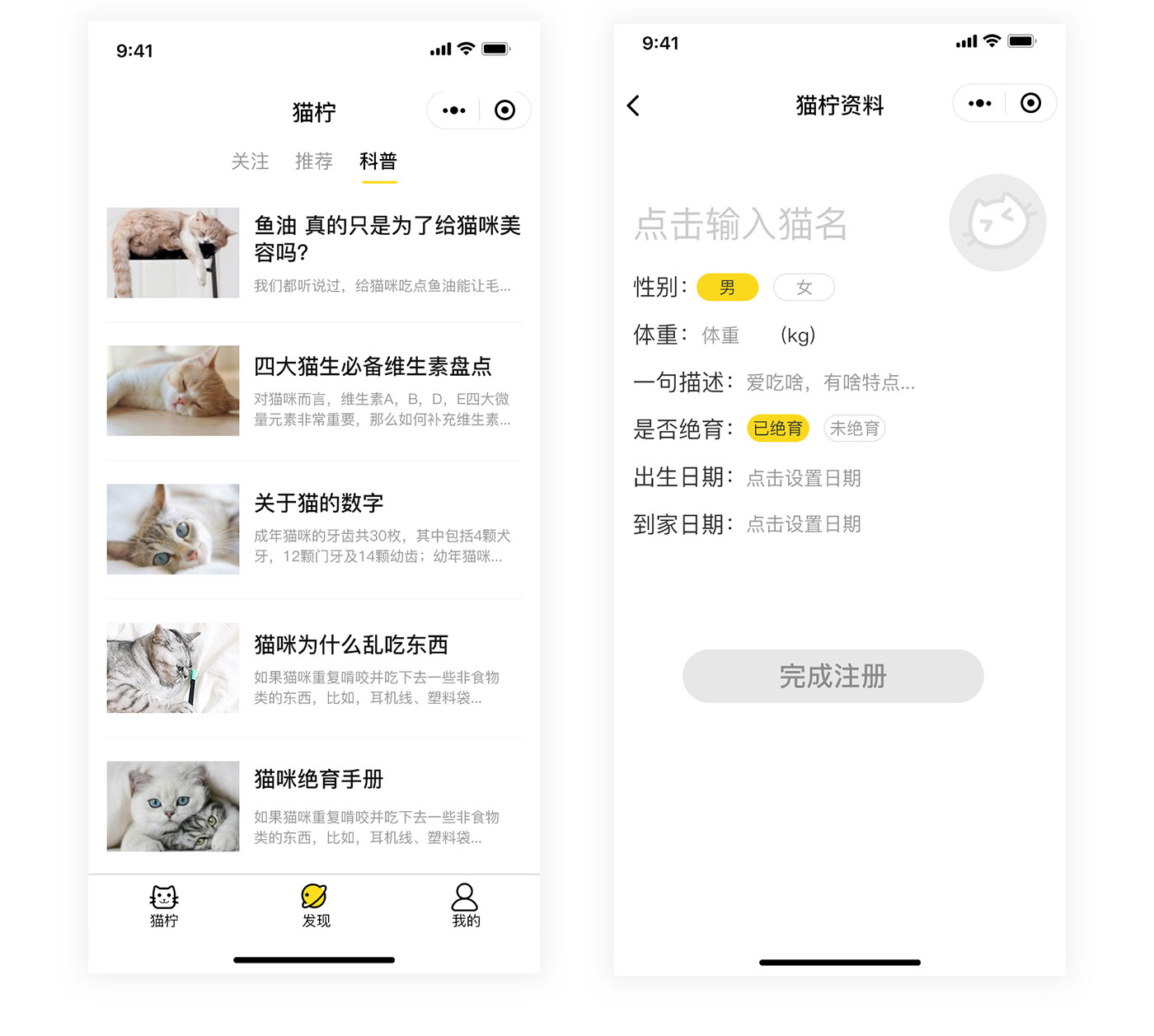
Task: Tap the 一句描述 description field
Action: (x=830, y=382)
